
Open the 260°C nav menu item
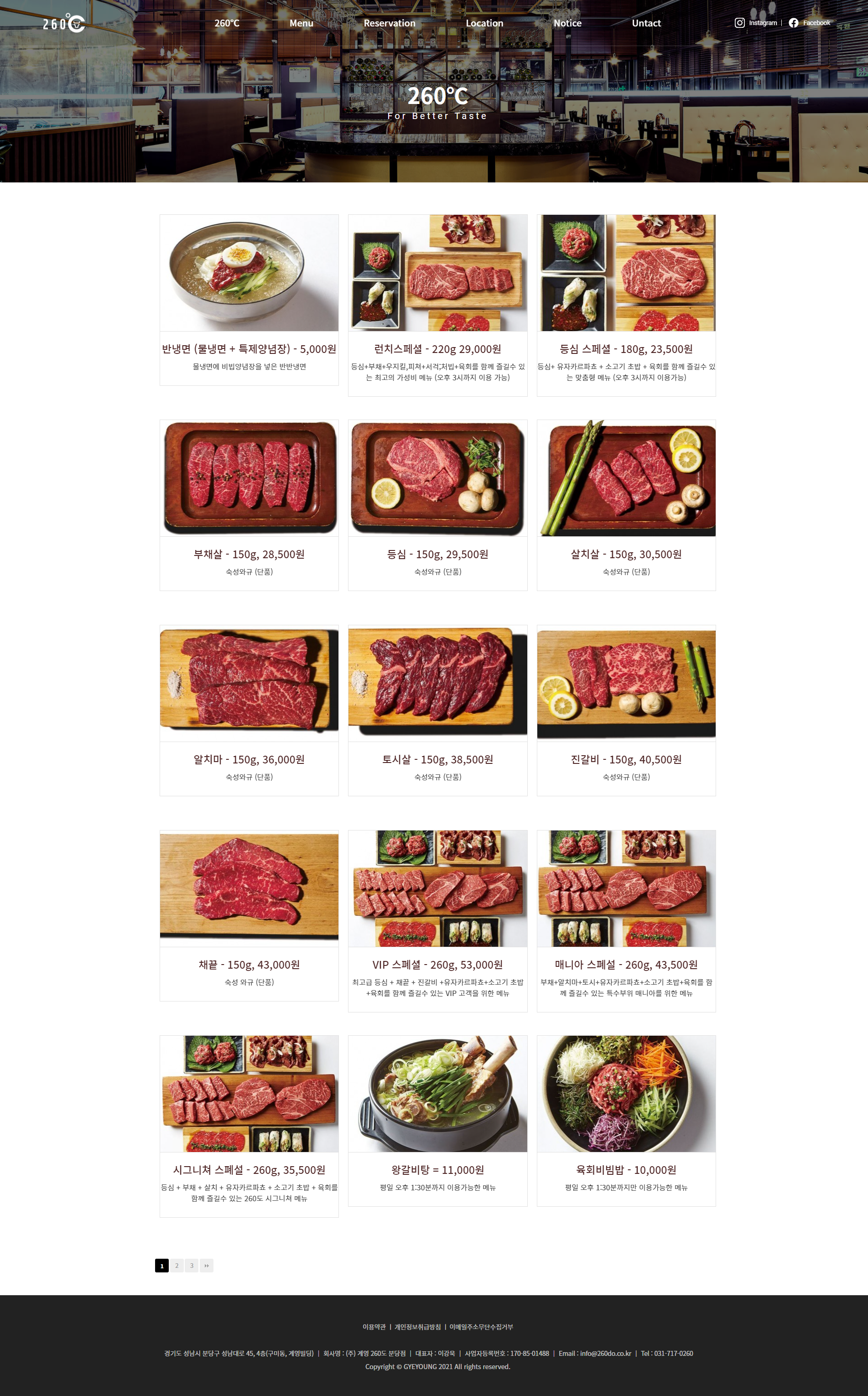coord(227,23)
